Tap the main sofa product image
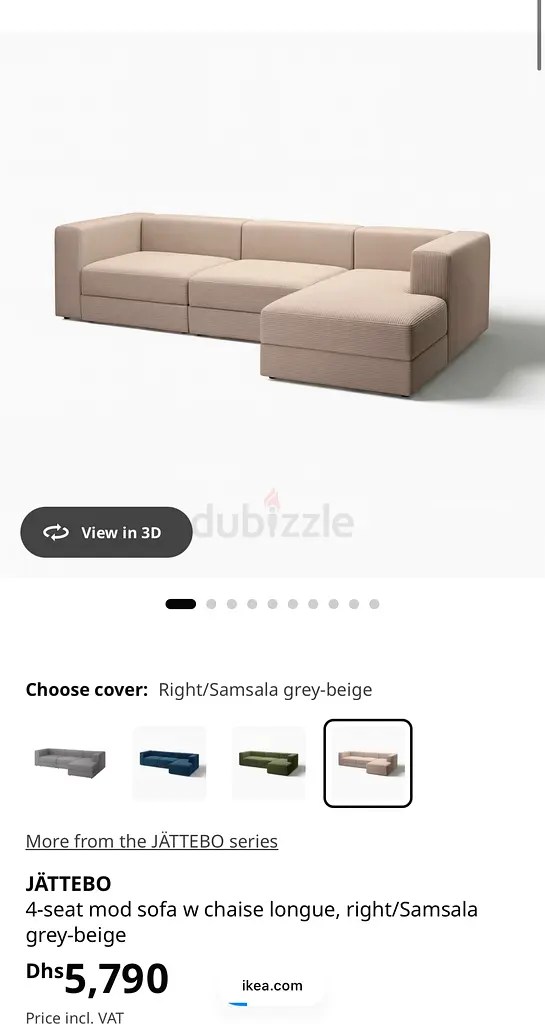Screen dimensions: 545x1024 [x=272, y=304]
